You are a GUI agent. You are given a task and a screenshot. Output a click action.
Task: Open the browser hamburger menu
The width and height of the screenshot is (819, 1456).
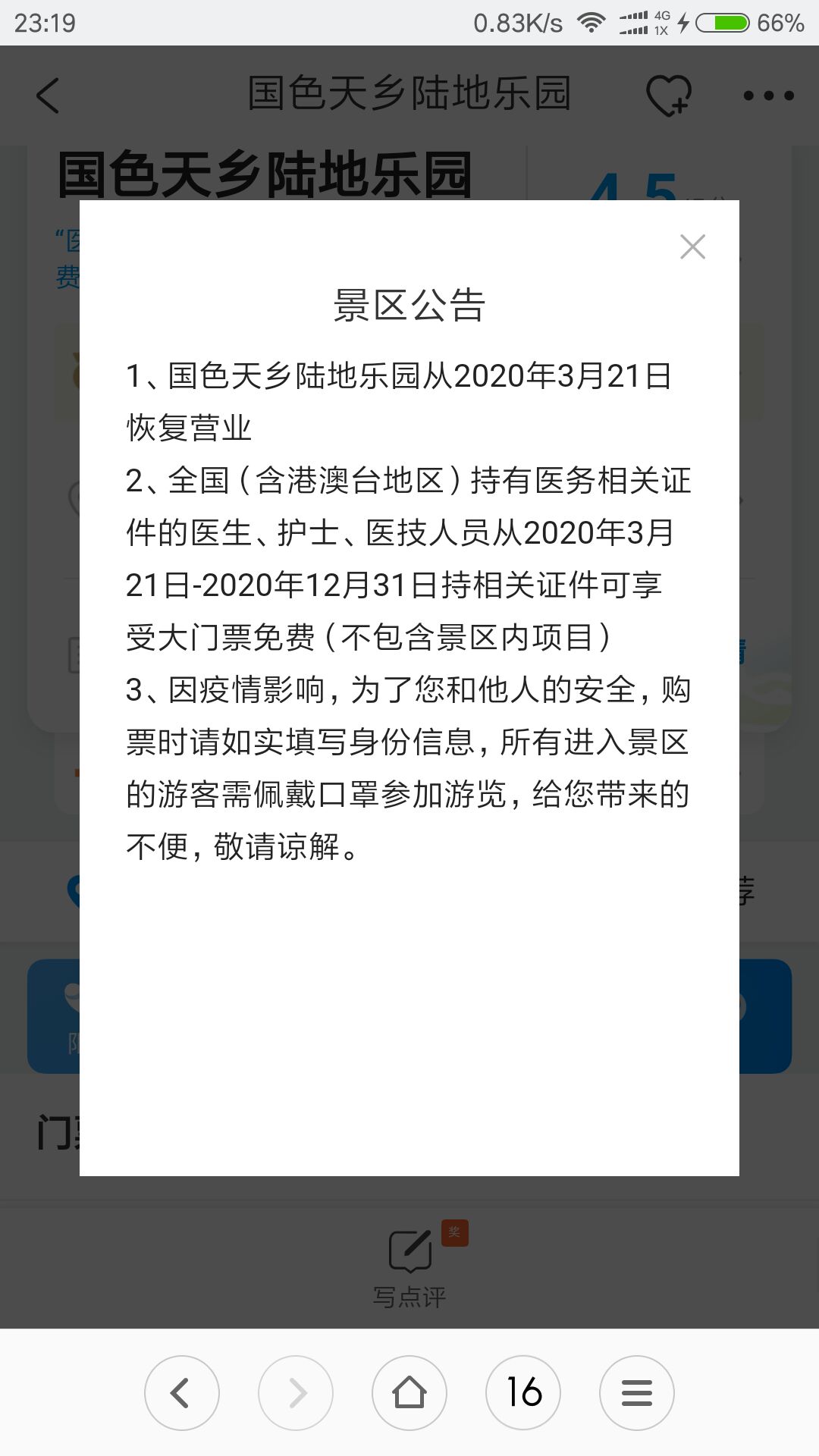pyautogui.click(x=637, y=1393)
